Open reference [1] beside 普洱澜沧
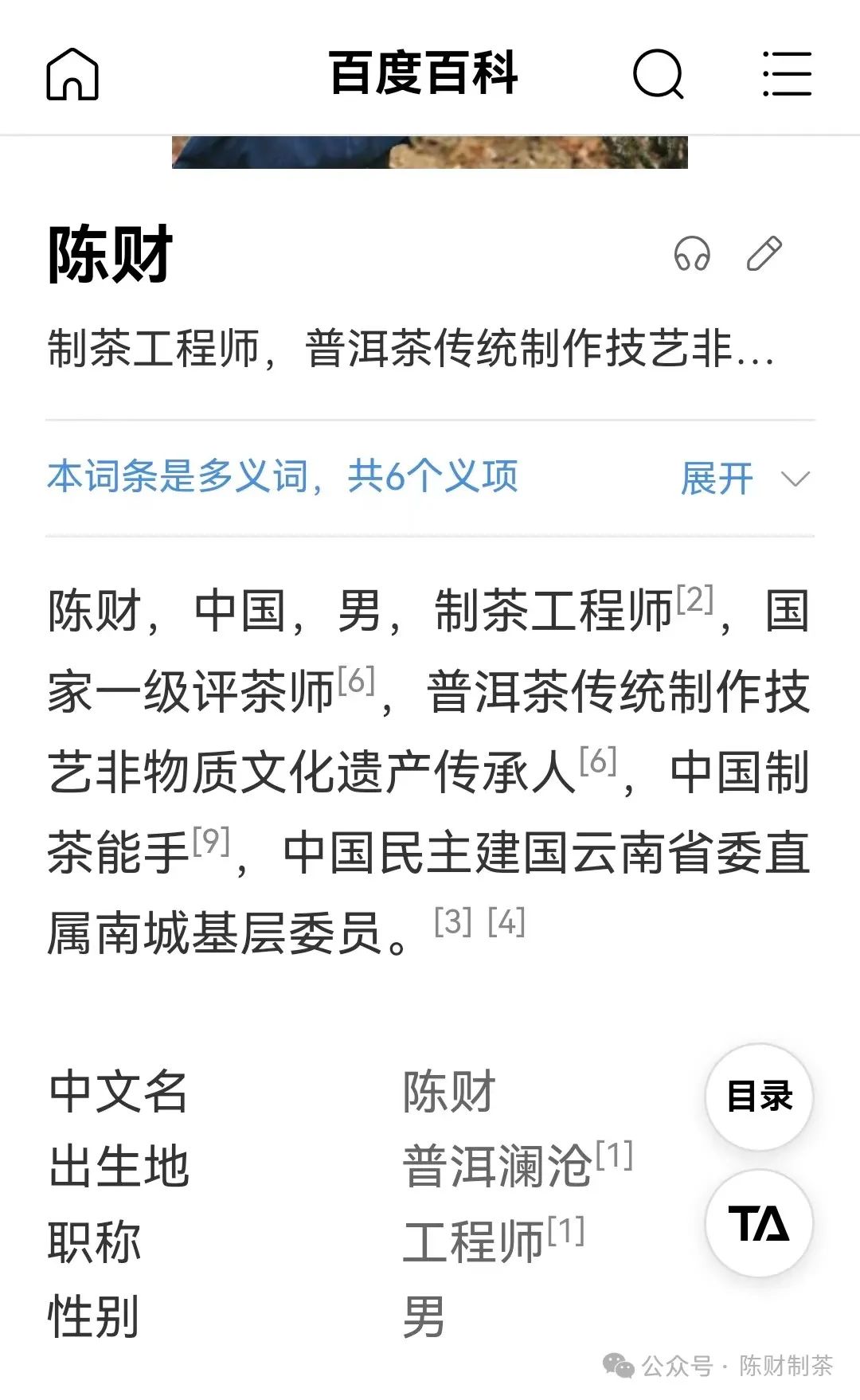Image resolution: width=860 pixels, height=1400 pixels. (x=614, y=1155)
